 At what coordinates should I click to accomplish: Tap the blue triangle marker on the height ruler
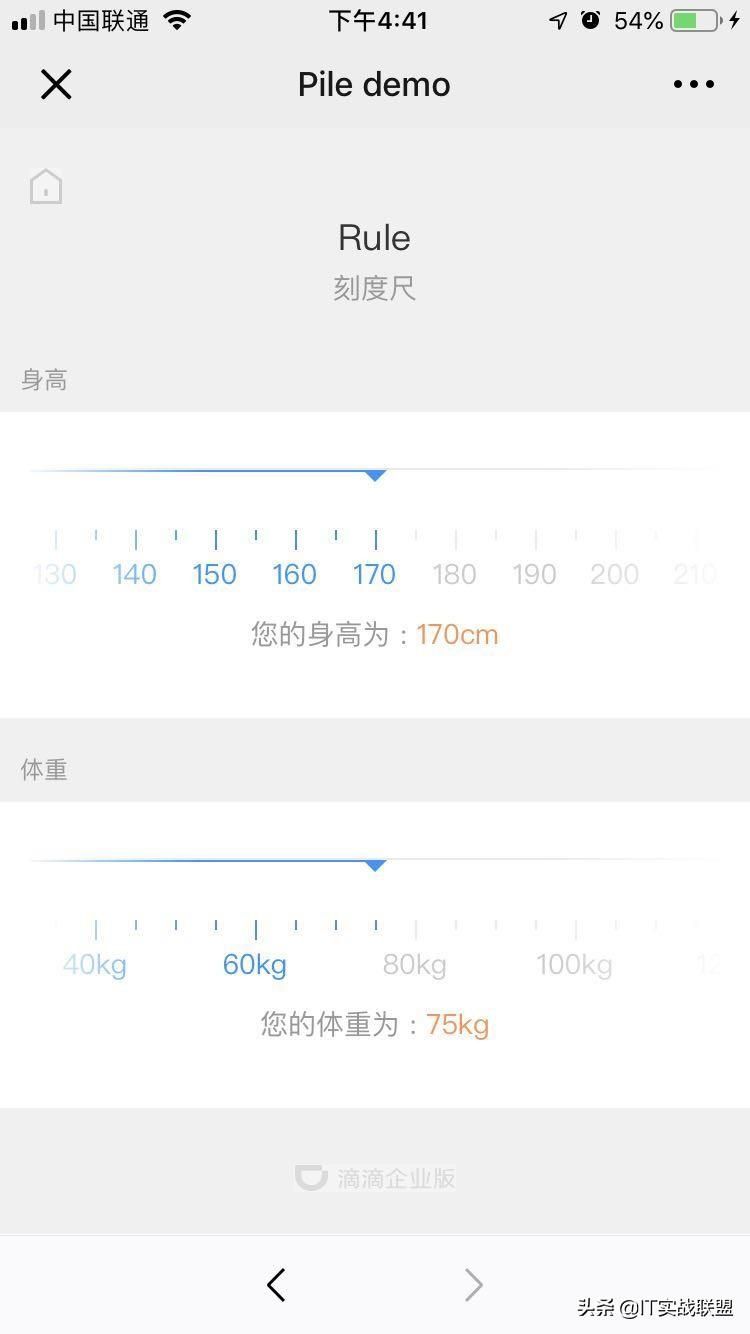coord(375,475)
